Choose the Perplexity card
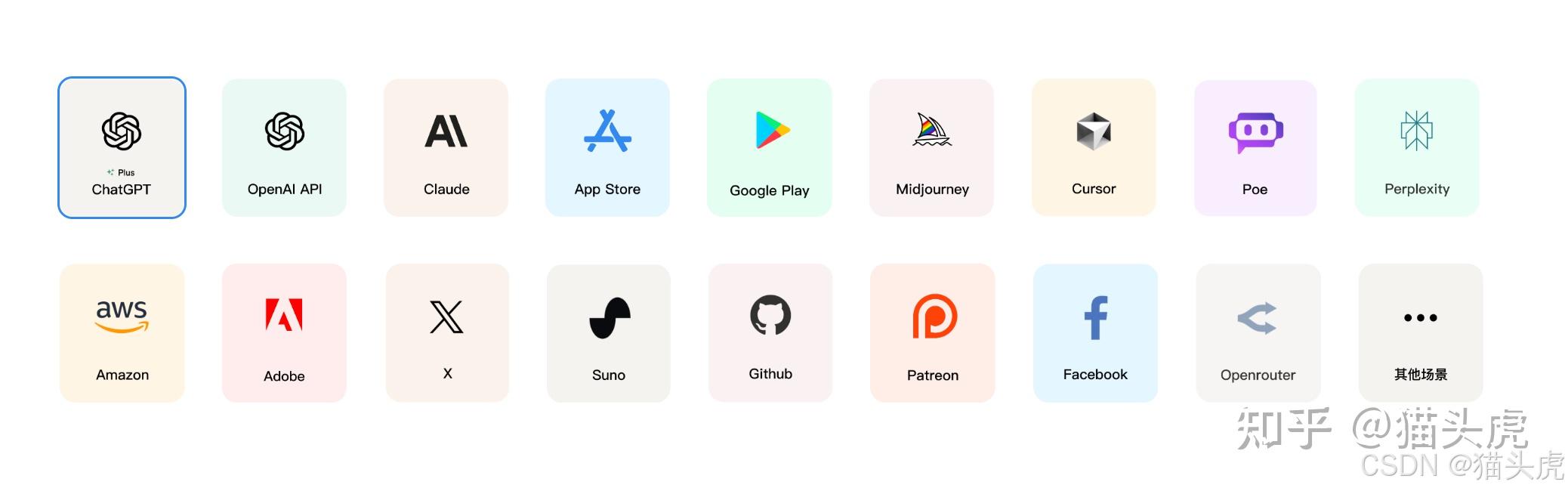 (x=1416, y=148)
